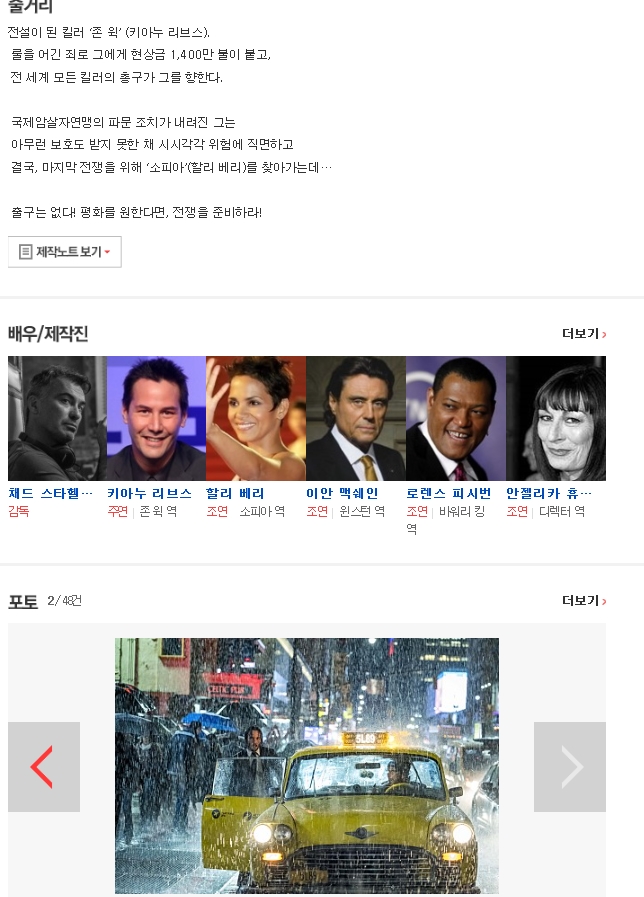The height and width of the screenshot is (897, 644).
Task: Open 더보기 for 포토 section
Action: 584,601
